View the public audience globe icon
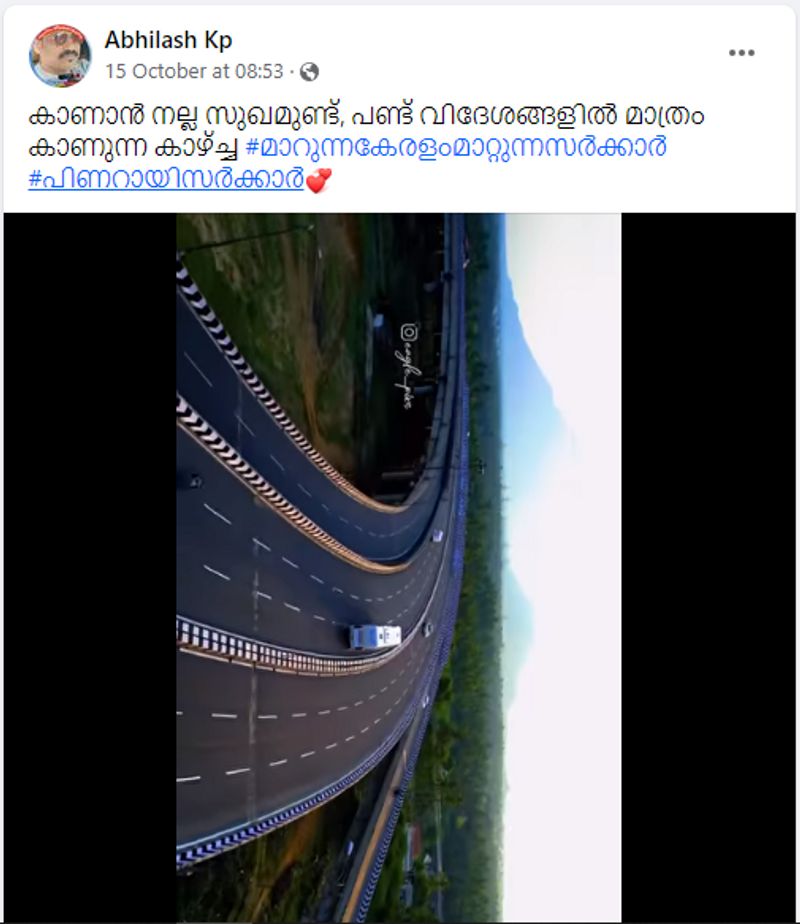This screenshot has width=800, height=924. coord(310,72)
